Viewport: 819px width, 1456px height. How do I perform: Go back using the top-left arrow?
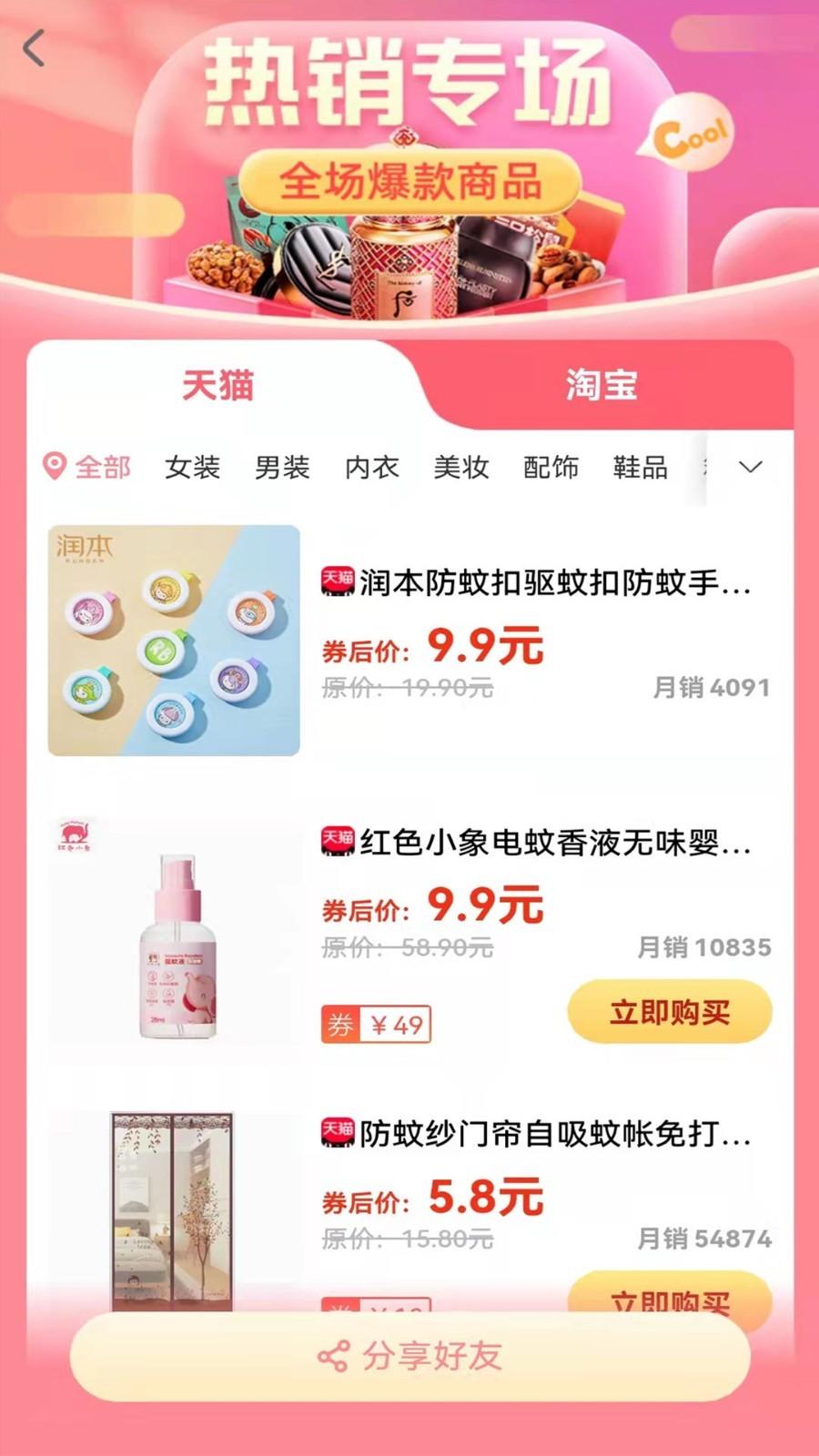[35, 48]
